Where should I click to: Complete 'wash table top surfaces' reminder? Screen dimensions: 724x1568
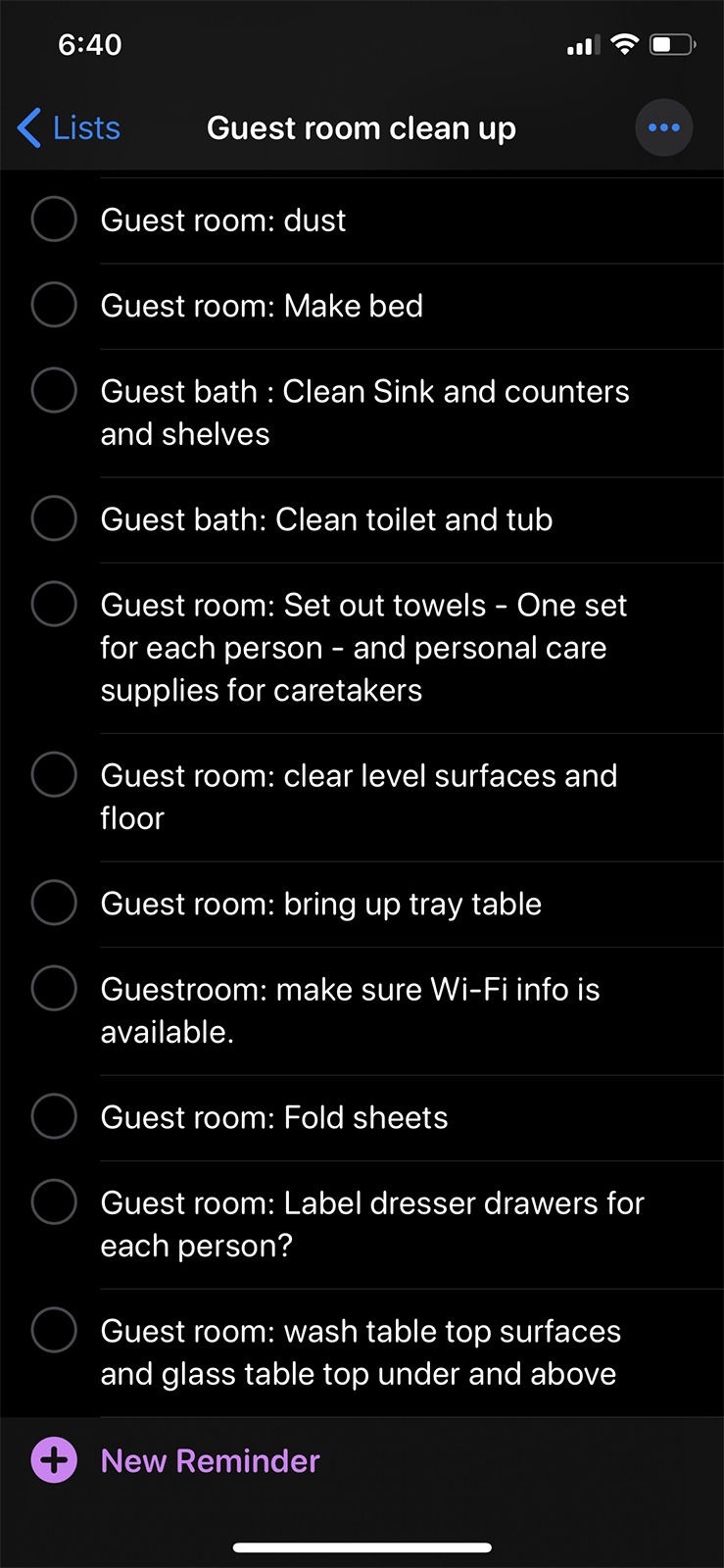pos(54,1330)
